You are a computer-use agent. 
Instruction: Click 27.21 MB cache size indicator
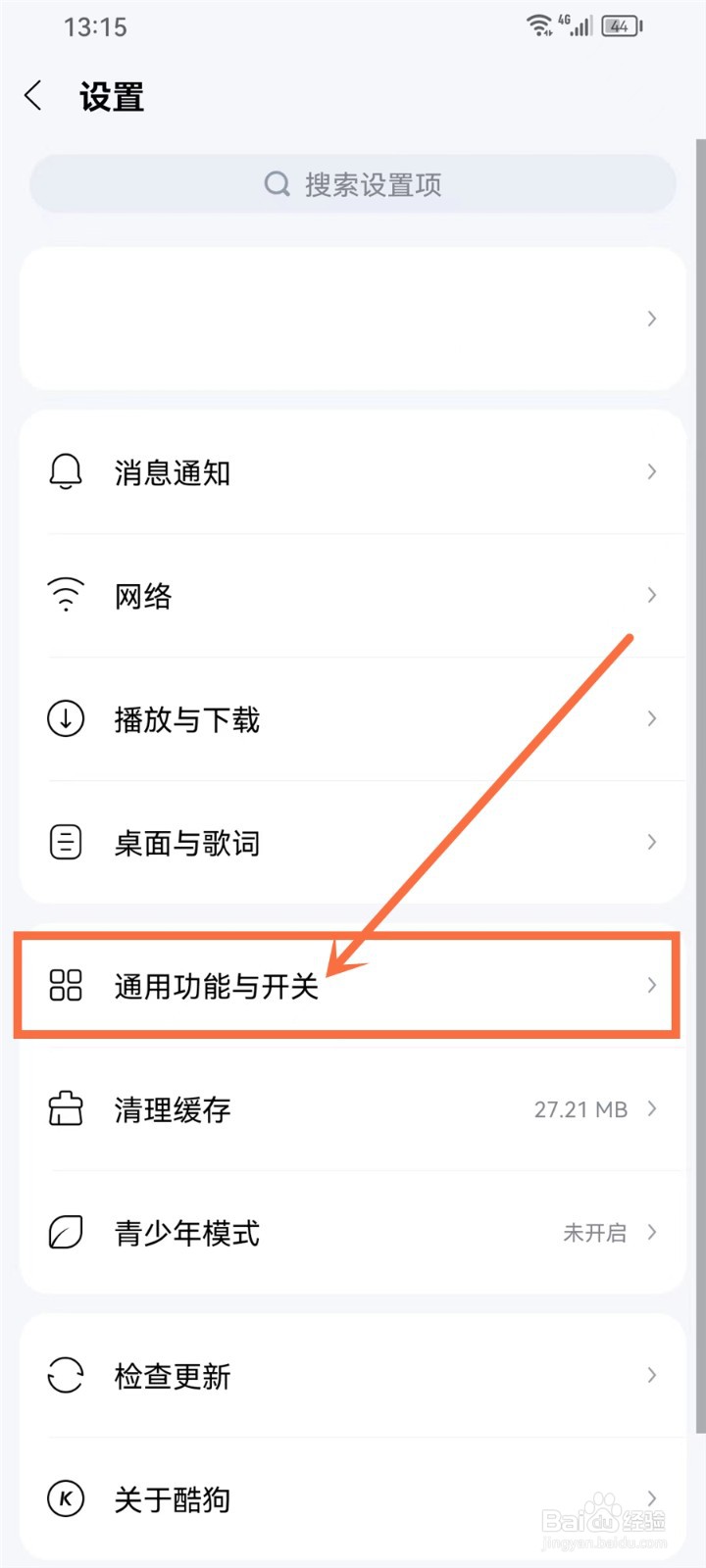click(x=581, y=1109)
